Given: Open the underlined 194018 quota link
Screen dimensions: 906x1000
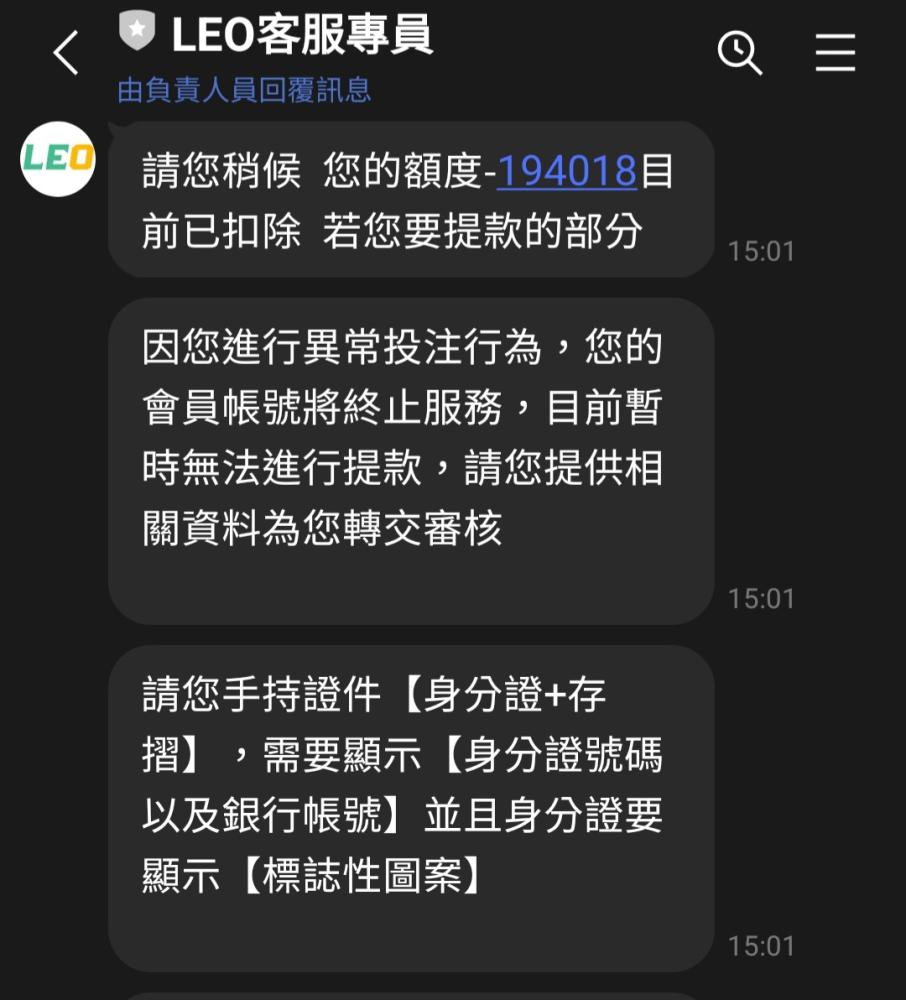Looking at the screenshot, I should [x=571, y=170].
